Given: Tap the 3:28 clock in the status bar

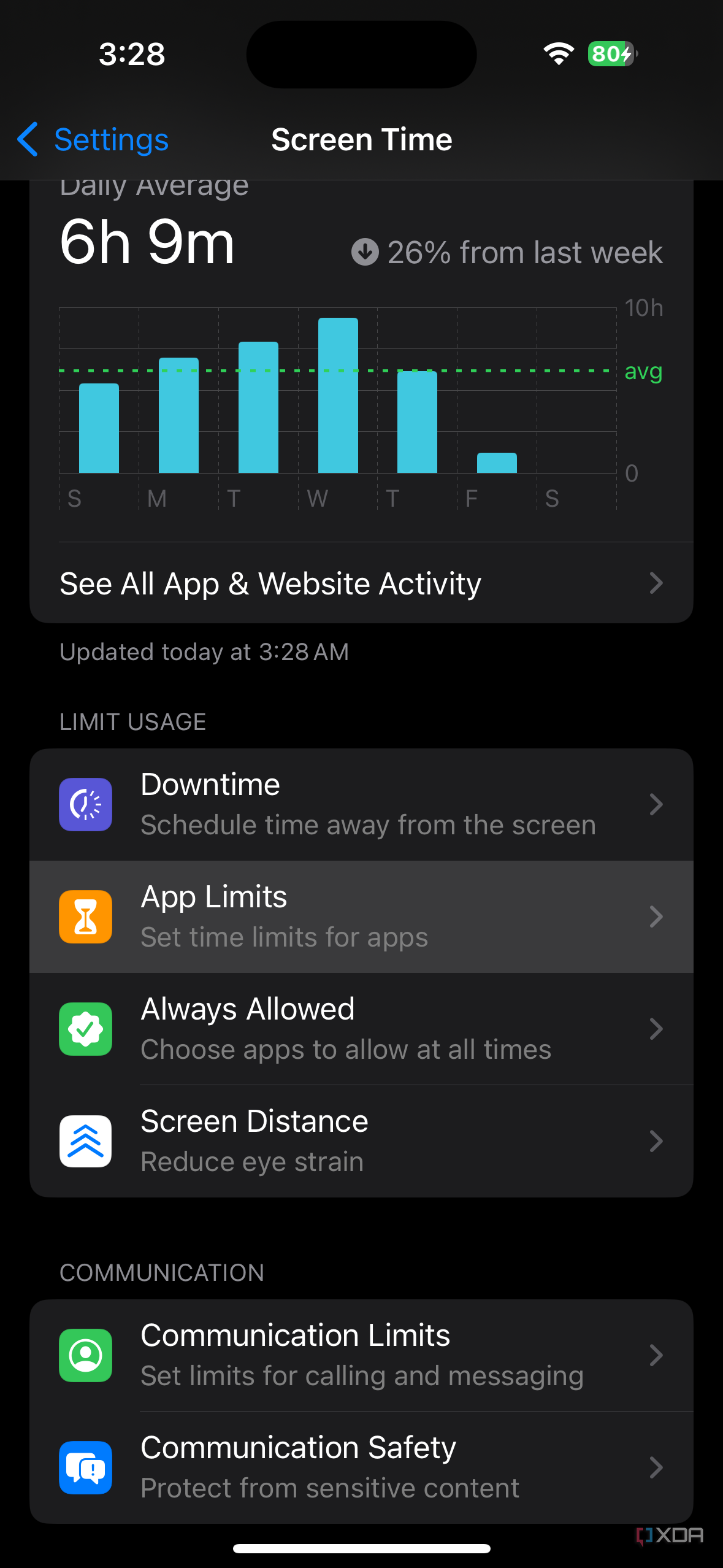Looking at the screenshot, I should [131, 54].
